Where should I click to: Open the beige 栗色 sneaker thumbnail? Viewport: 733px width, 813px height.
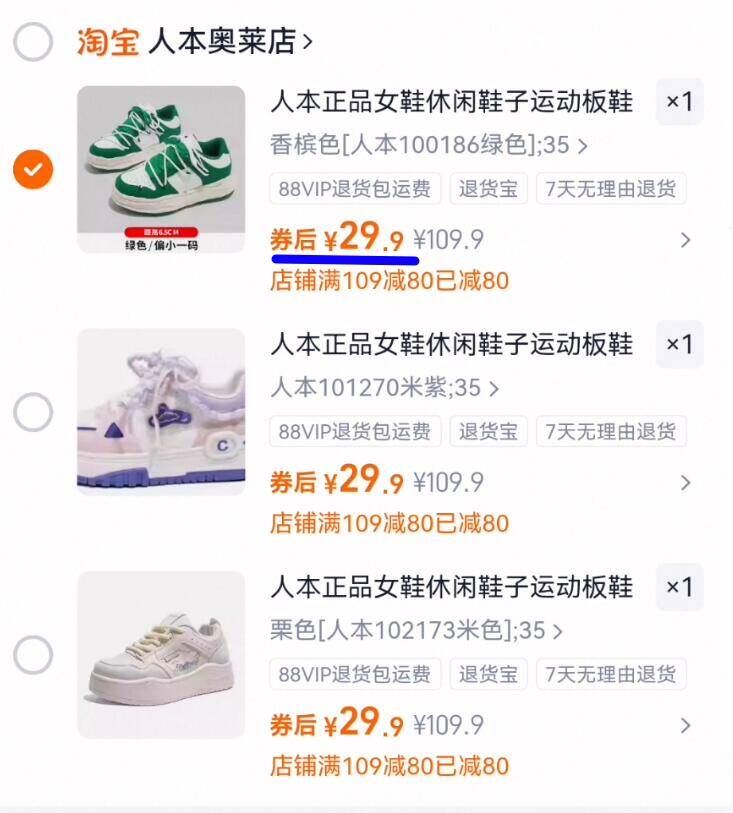[x=162, y=653]
